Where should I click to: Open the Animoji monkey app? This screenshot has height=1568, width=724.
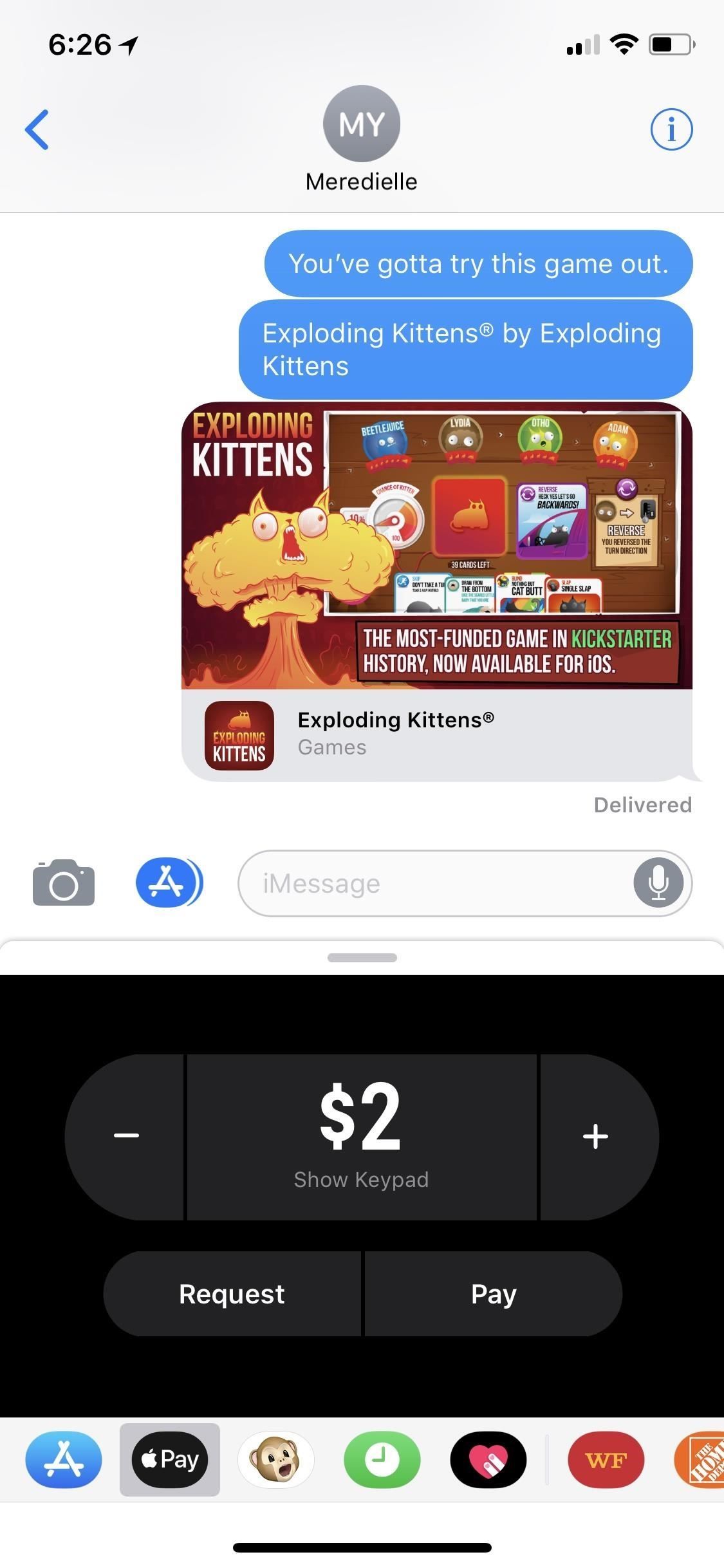[x=276, y=1459]
